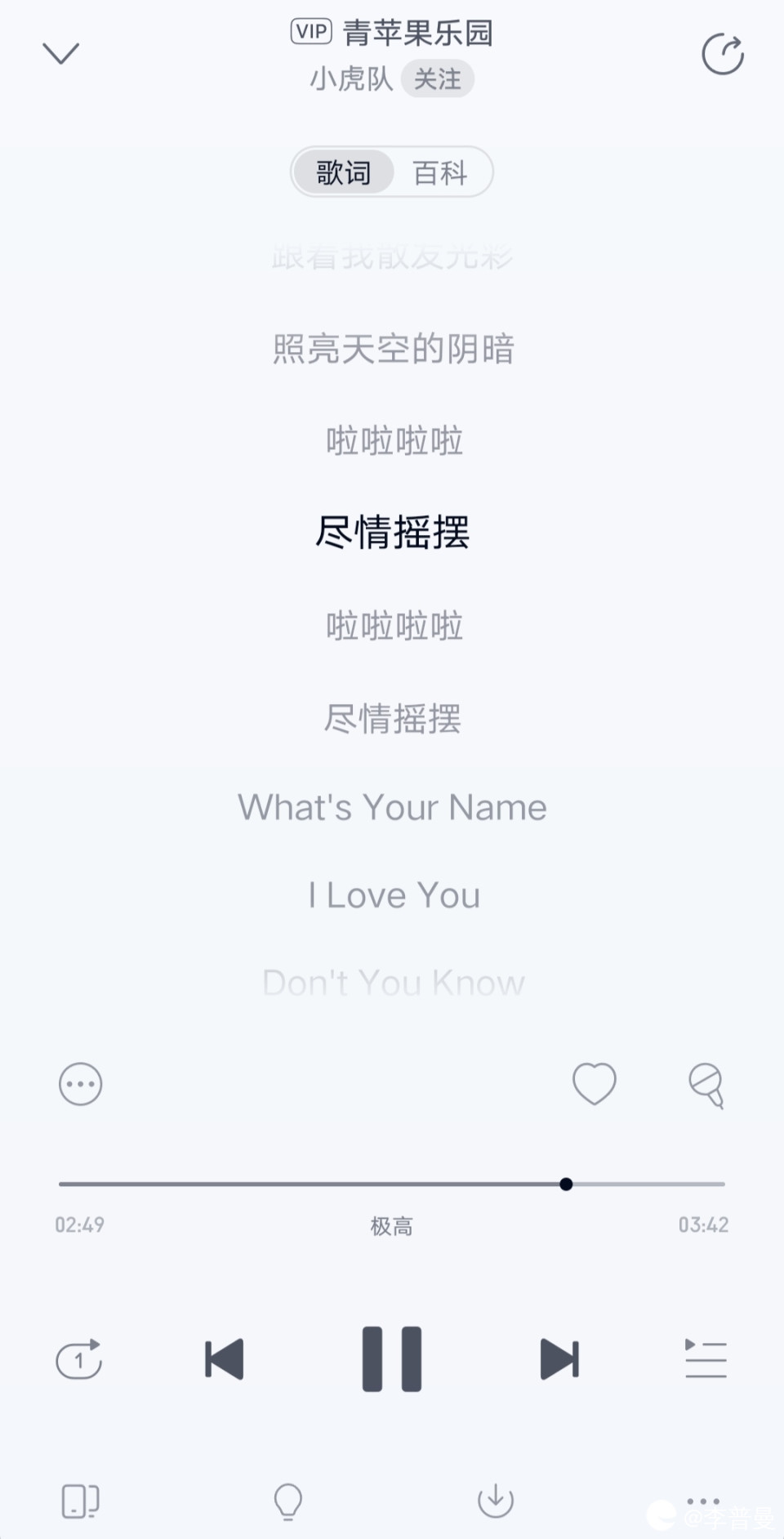Download this song

pyautogui.click(x=495, y=1501)
